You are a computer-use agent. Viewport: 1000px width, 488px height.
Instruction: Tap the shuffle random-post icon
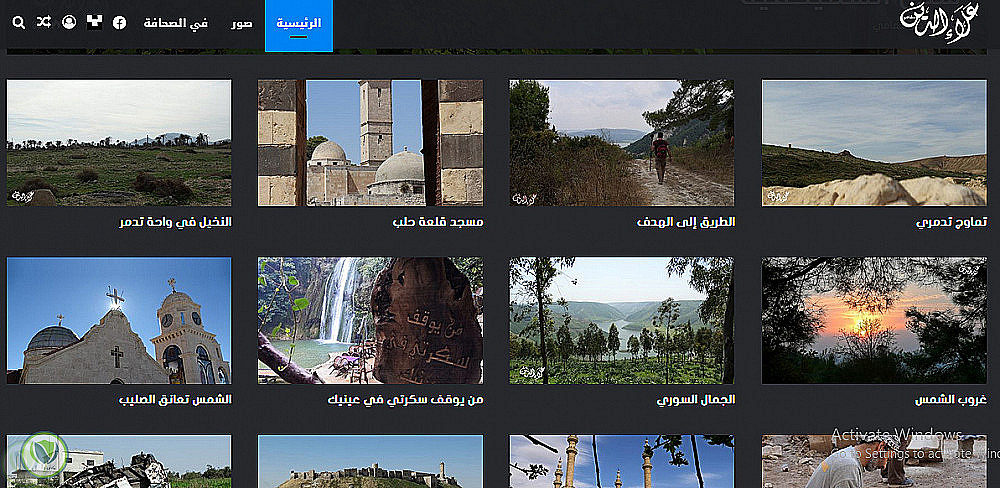click(43, 21)
